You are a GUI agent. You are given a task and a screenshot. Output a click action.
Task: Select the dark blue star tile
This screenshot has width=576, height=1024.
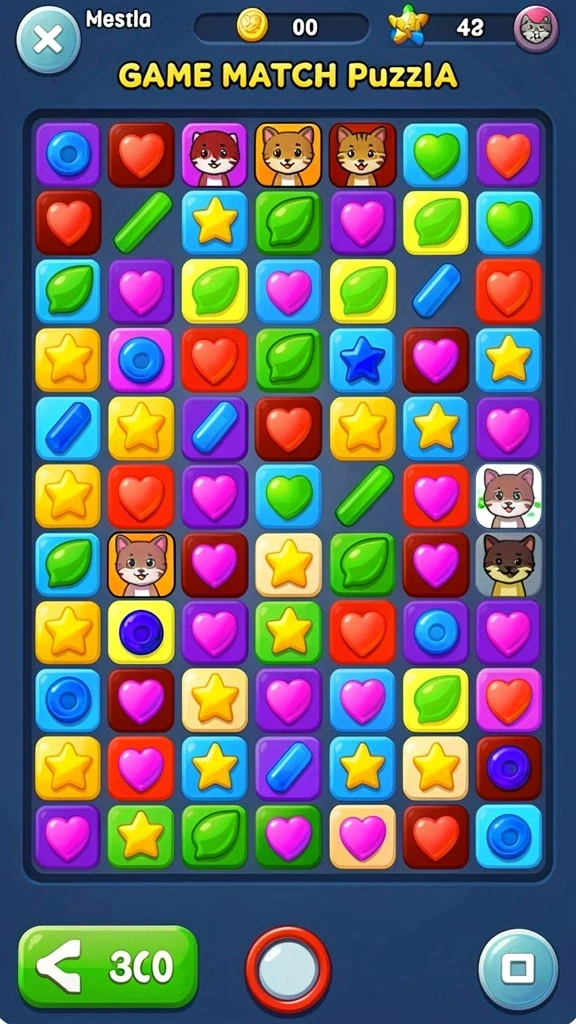click(x=362, y=360)
